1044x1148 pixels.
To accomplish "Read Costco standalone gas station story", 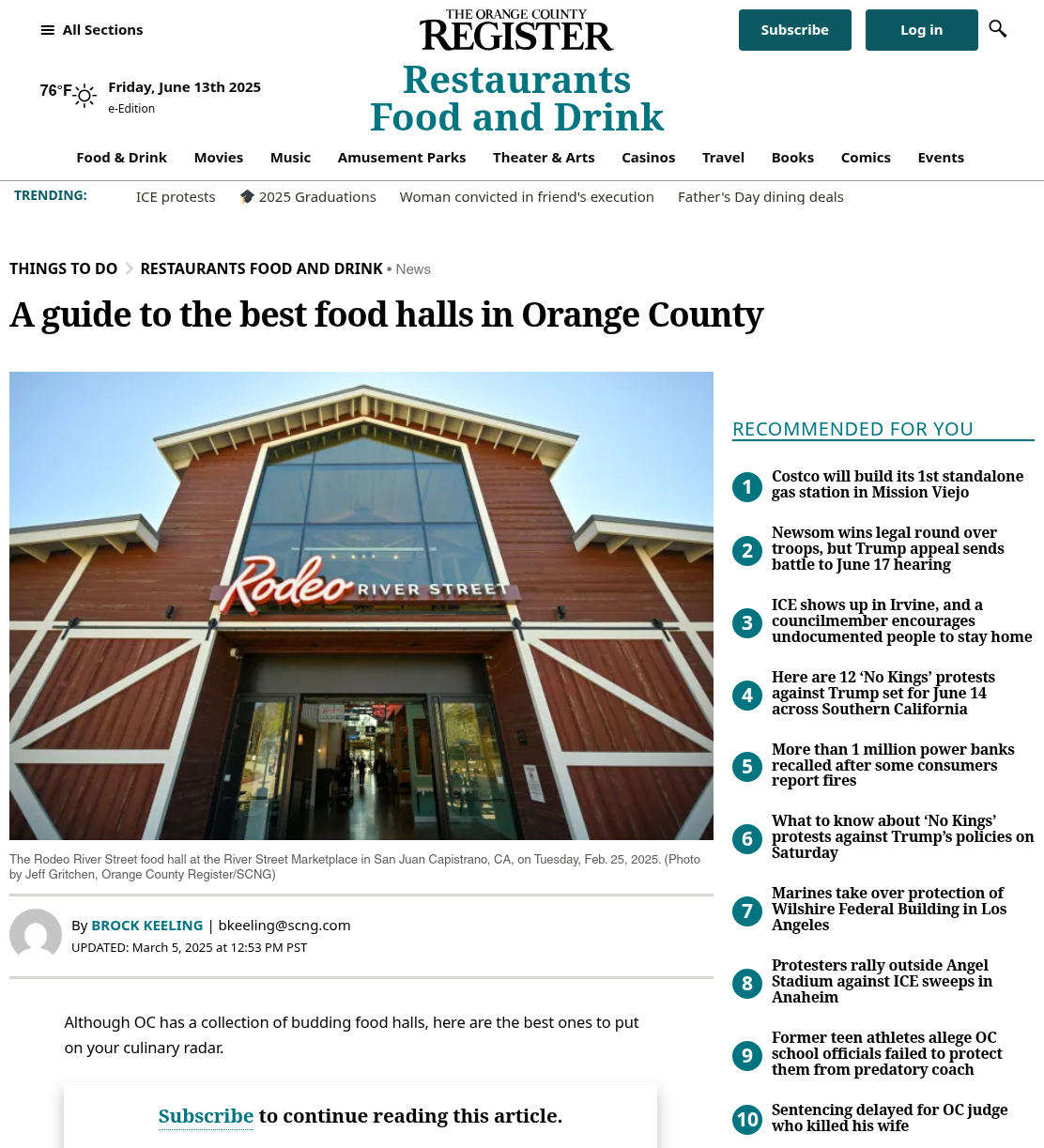I will point(898,484).
